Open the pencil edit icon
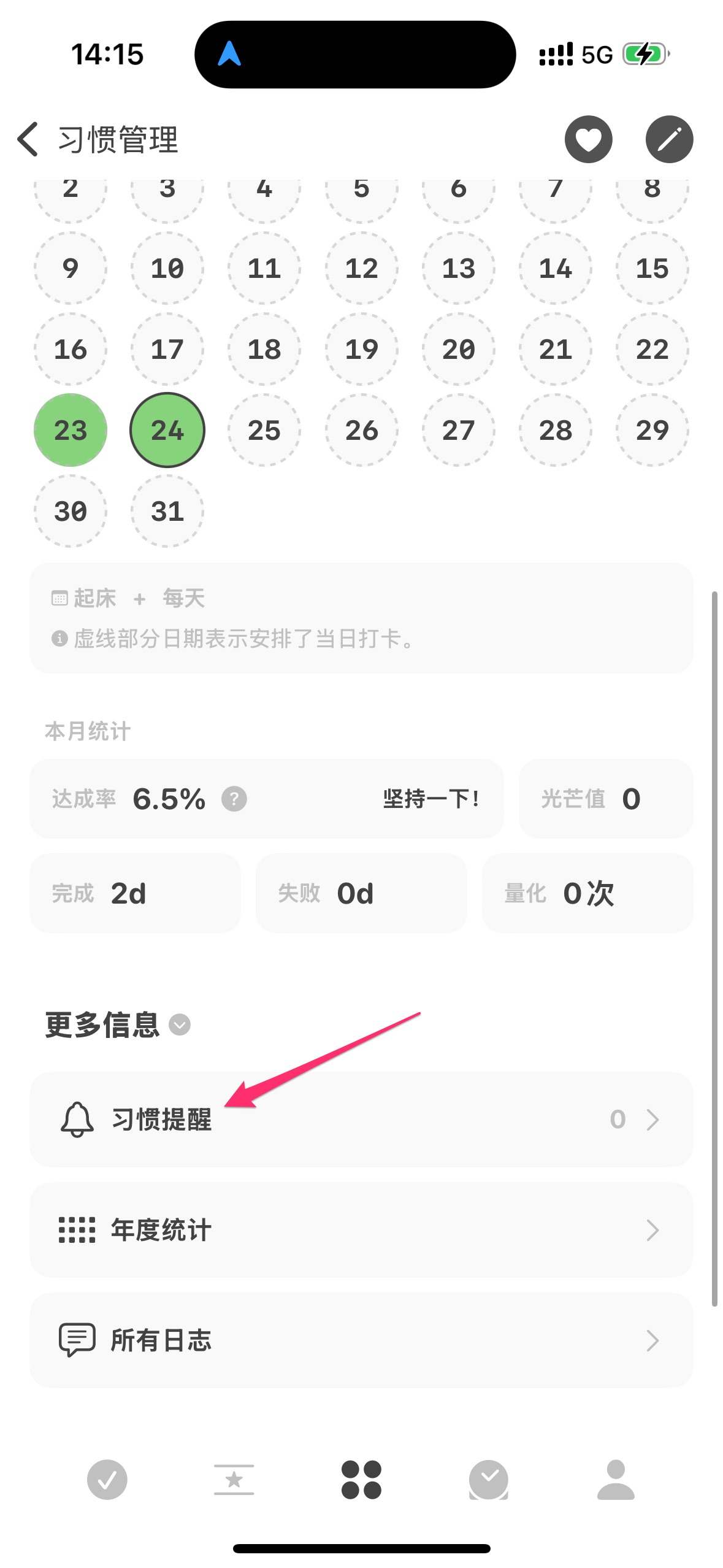Image resolution: width=723 pixels, height=1568 pixels. [x=669, y=139]
